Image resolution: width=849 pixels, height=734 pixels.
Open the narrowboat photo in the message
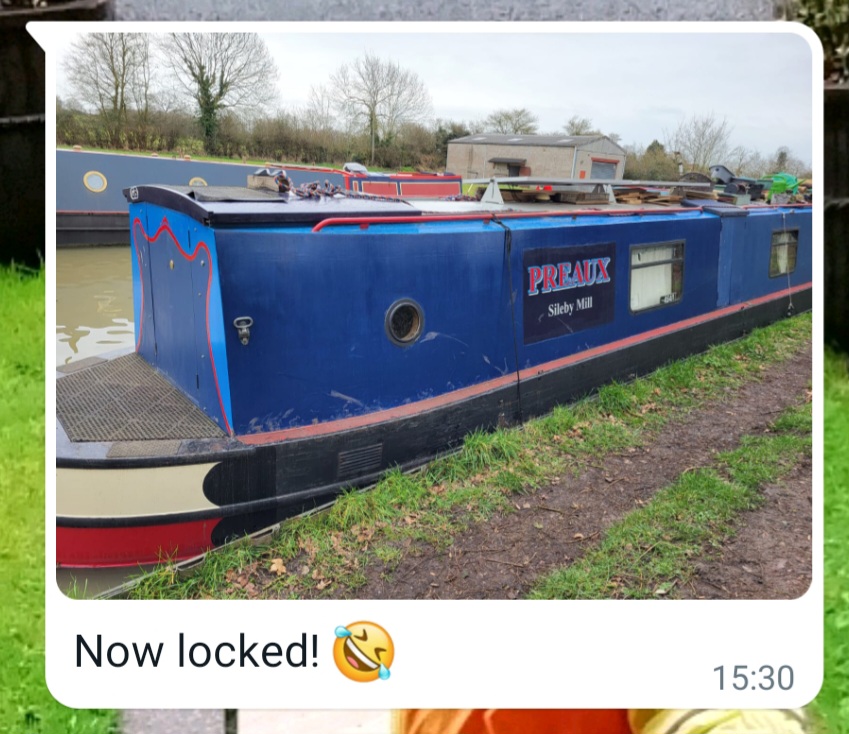(x=433, y=316)
